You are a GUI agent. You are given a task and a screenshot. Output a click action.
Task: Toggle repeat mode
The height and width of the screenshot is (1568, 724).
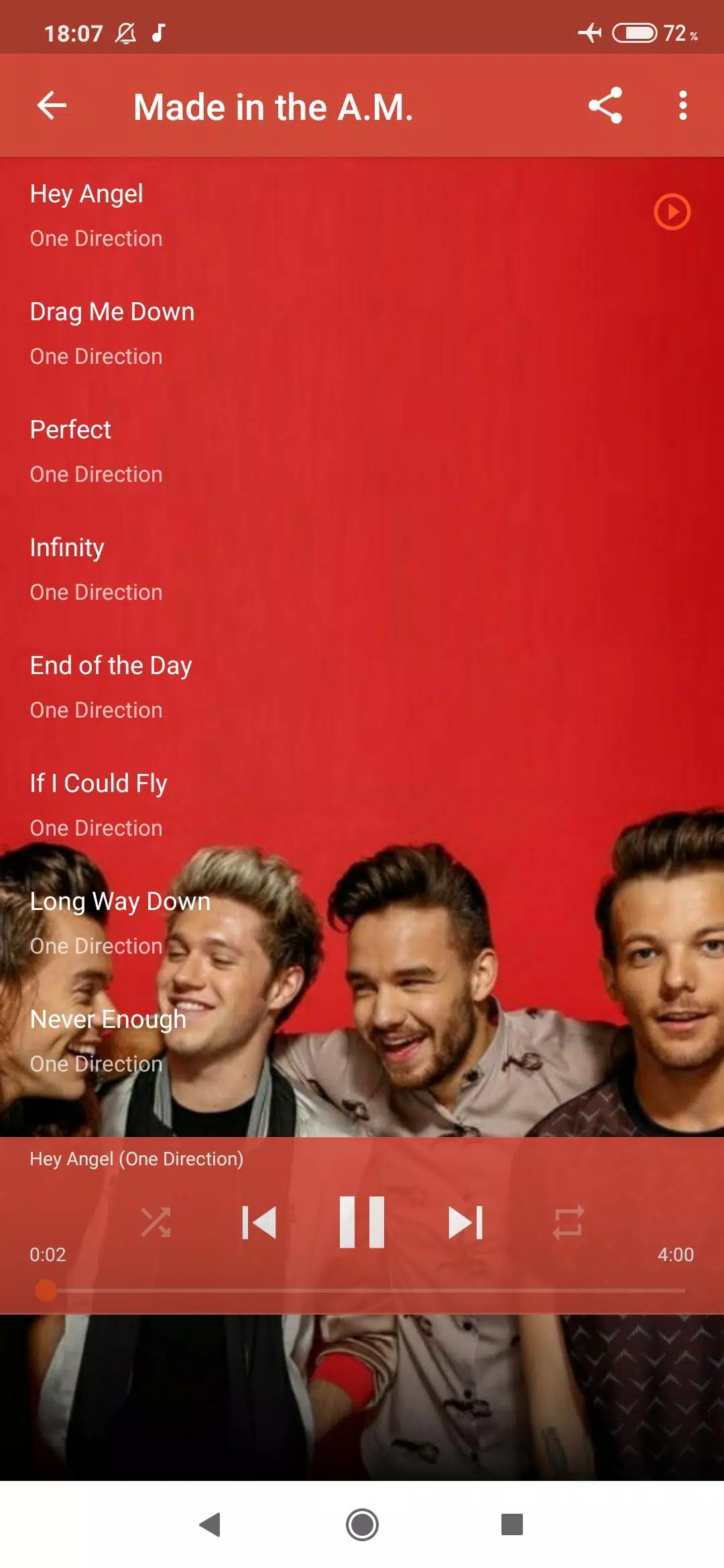point(568,1222)
